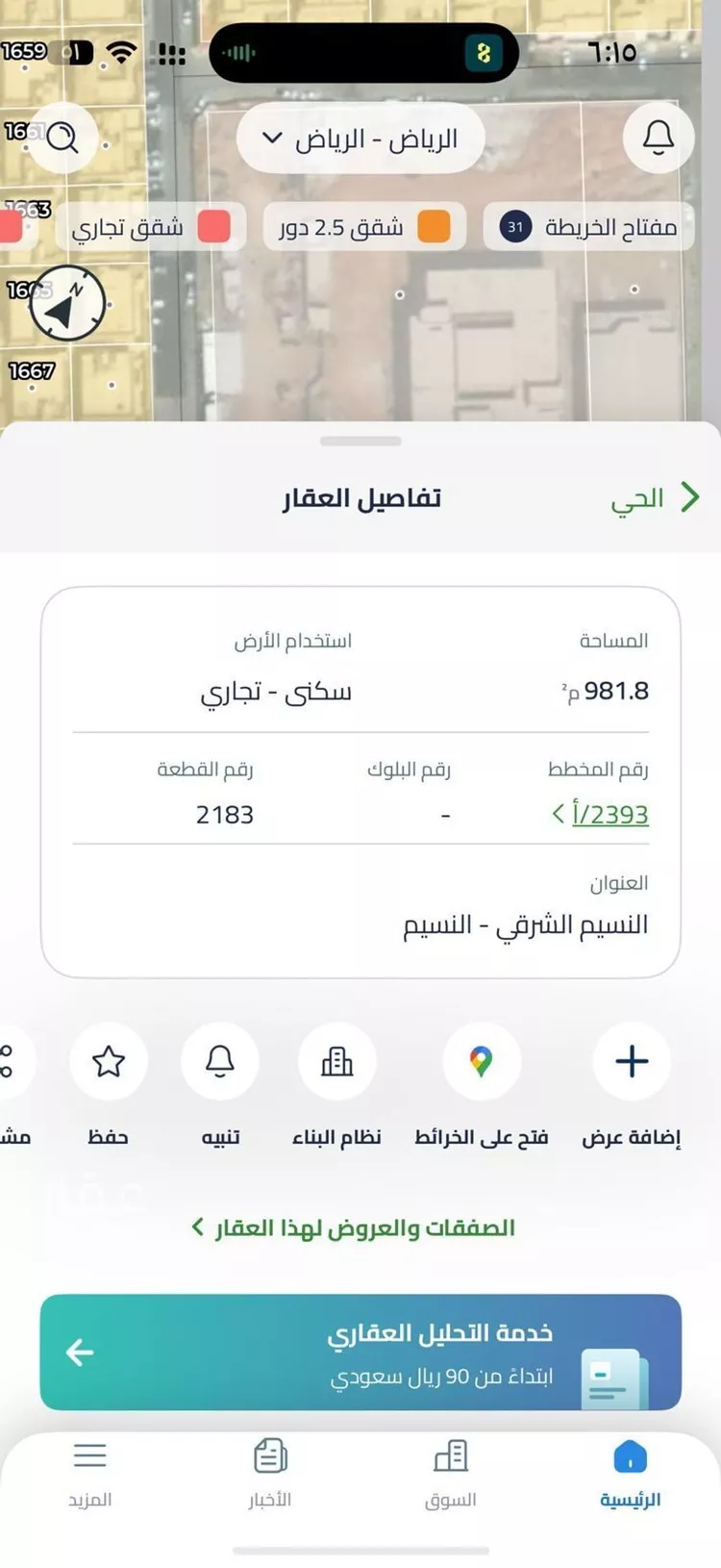Switch to the السوق tab
The height and width of the screenshot is (1568, 721).
[450, 1474]
